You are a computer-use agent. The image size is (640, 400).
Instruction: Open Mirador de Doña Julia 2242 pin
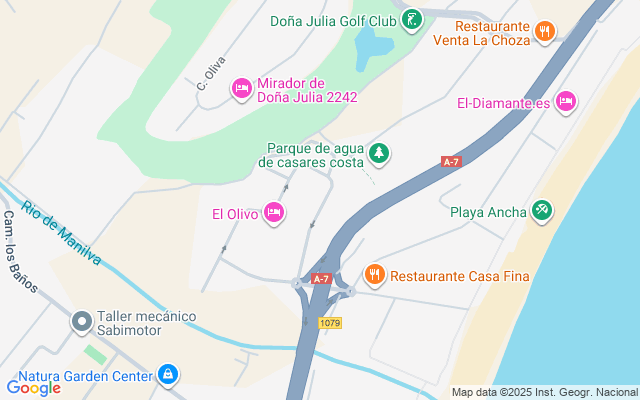point(241,90)
